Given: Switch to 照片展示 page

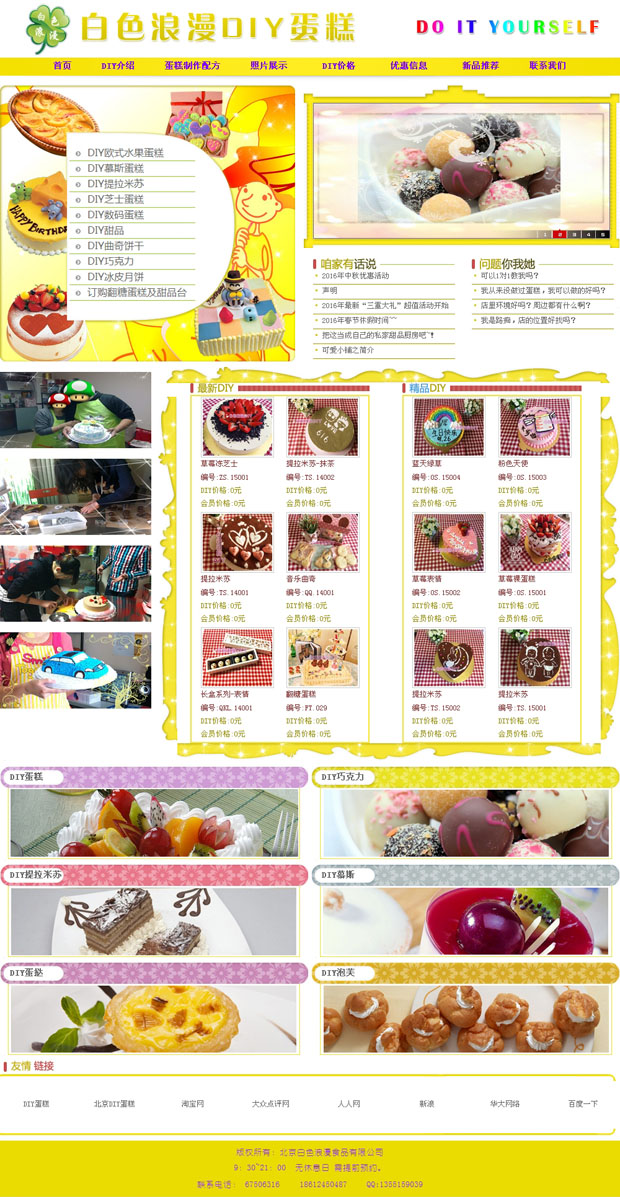Looking at the screenshot, I should (x=268, y=66).
